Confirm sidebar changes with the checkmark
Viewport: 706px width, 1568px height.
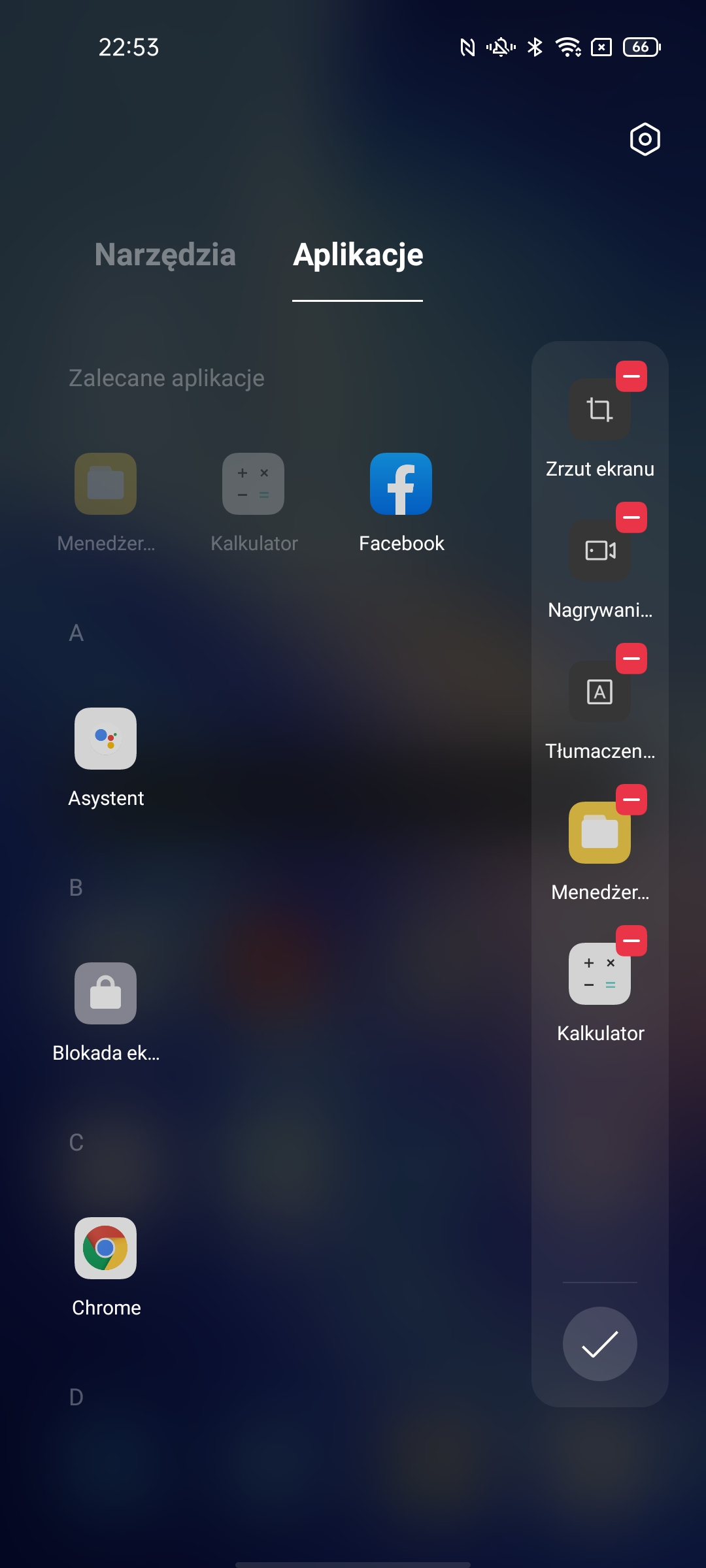point(599,1344)
